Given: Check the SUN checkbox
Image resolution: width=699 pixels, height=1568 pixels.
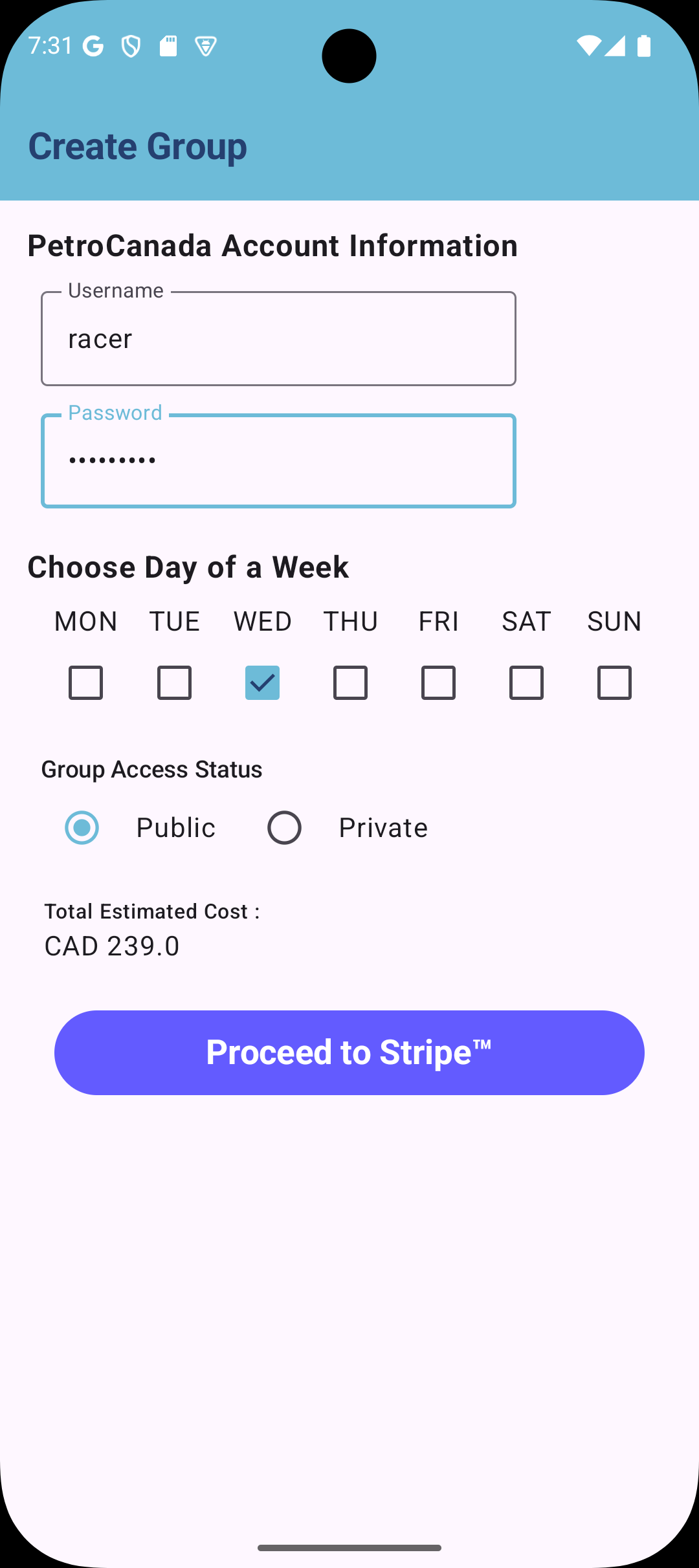Looking at the screenshot, I should [x=614, y=682].
